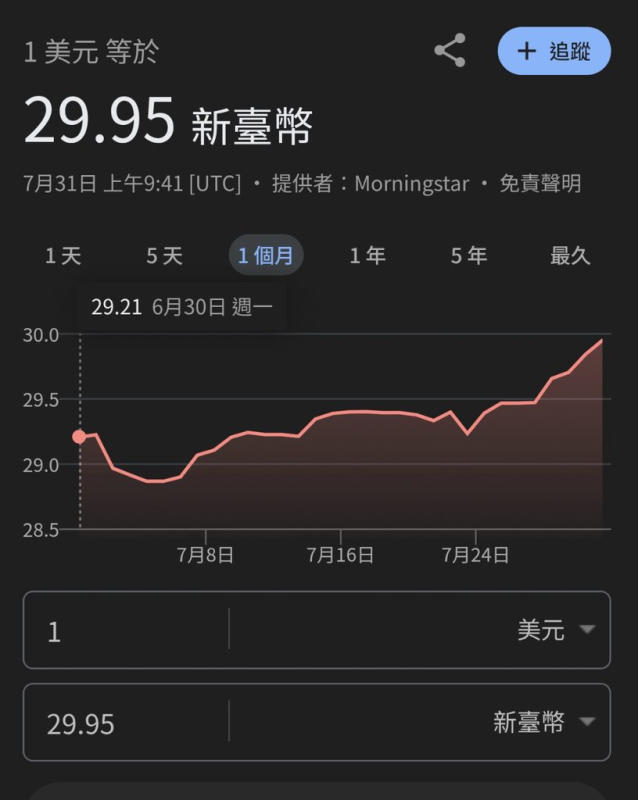Select the 1個月 range tab
The height and width of the screenshot is (800, 638).
pos(265,256)
